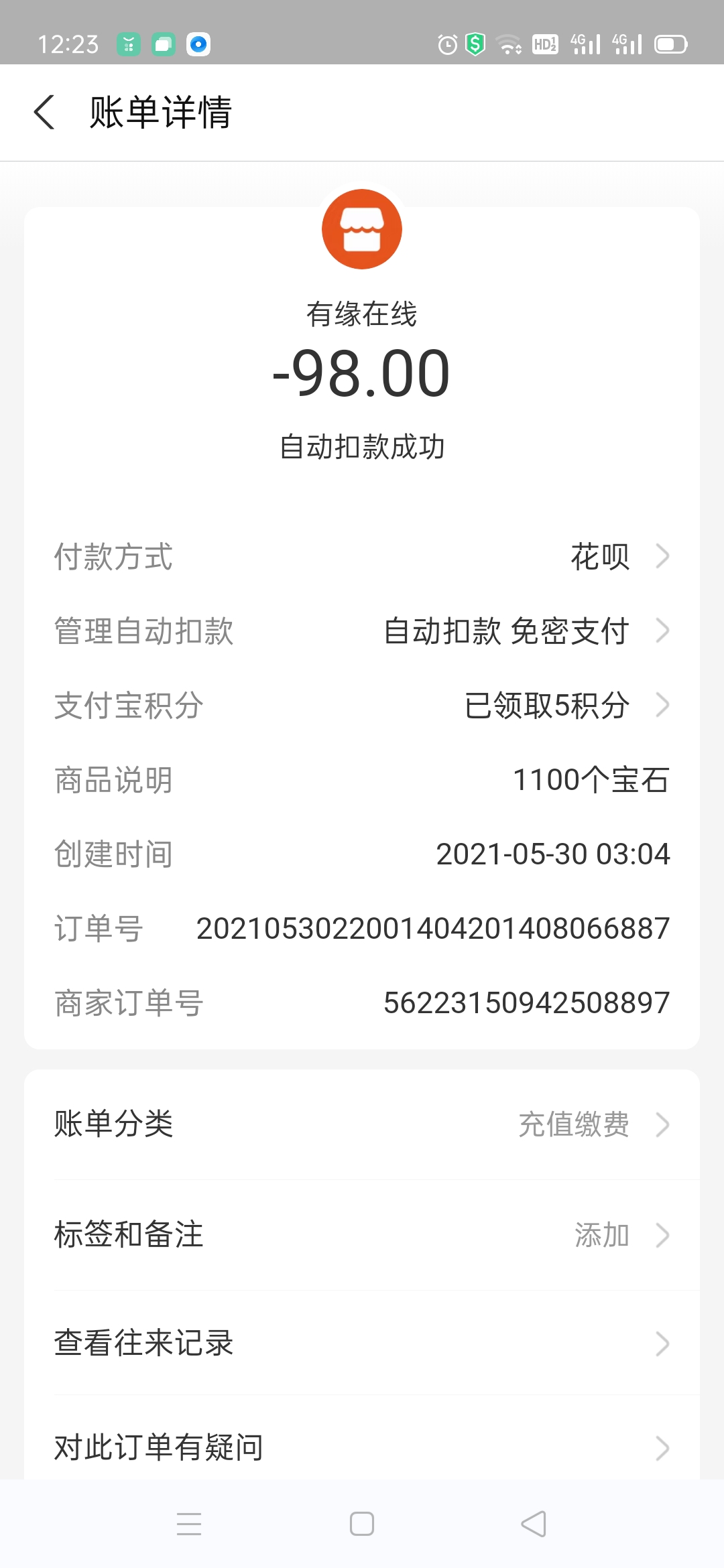Select 对此订单有疑问
Image resolution: width=724 pixels, height=1568 pixels.
point(362,1447)
